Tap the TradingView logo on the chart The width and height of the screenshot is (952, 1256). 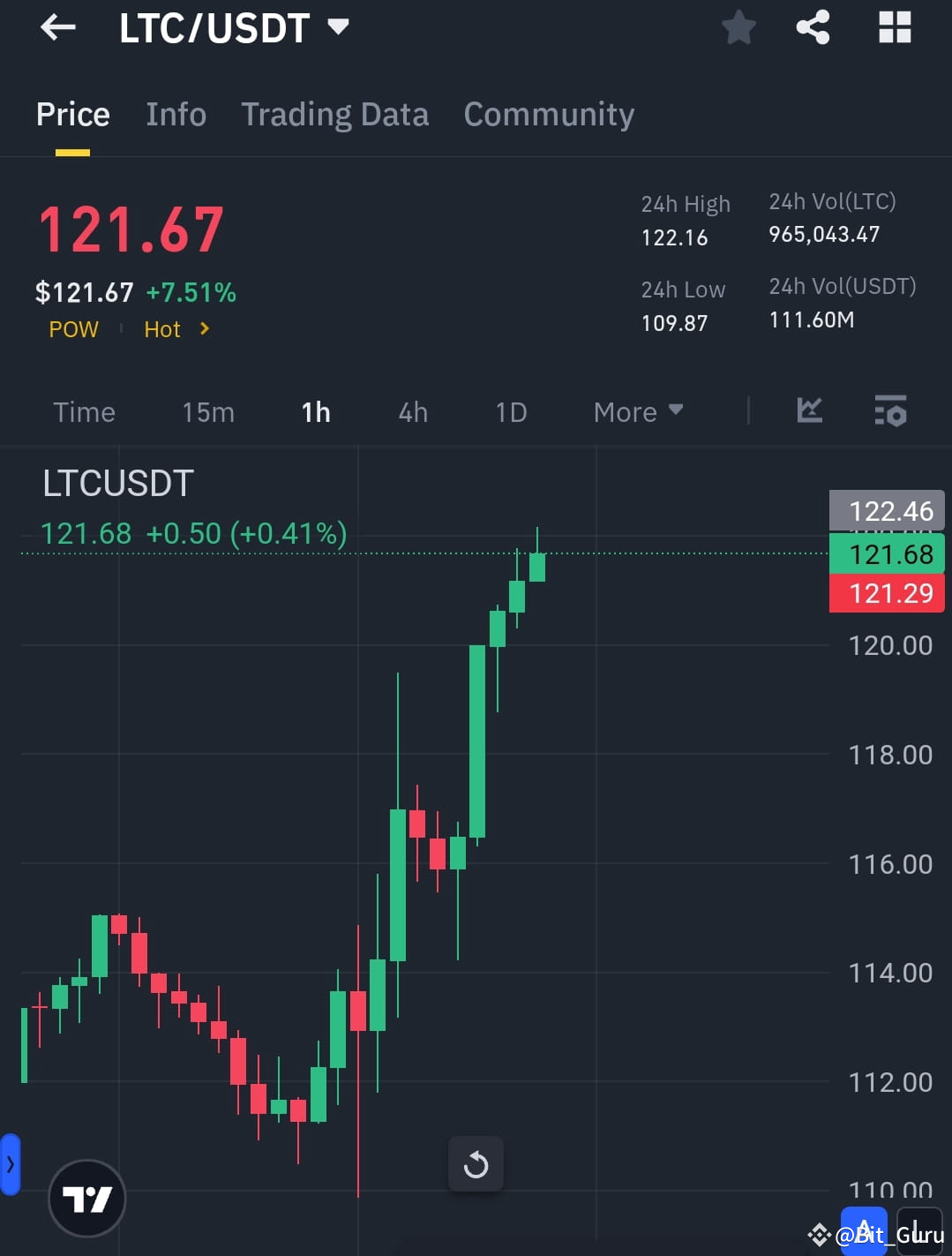pos(86,1199)
